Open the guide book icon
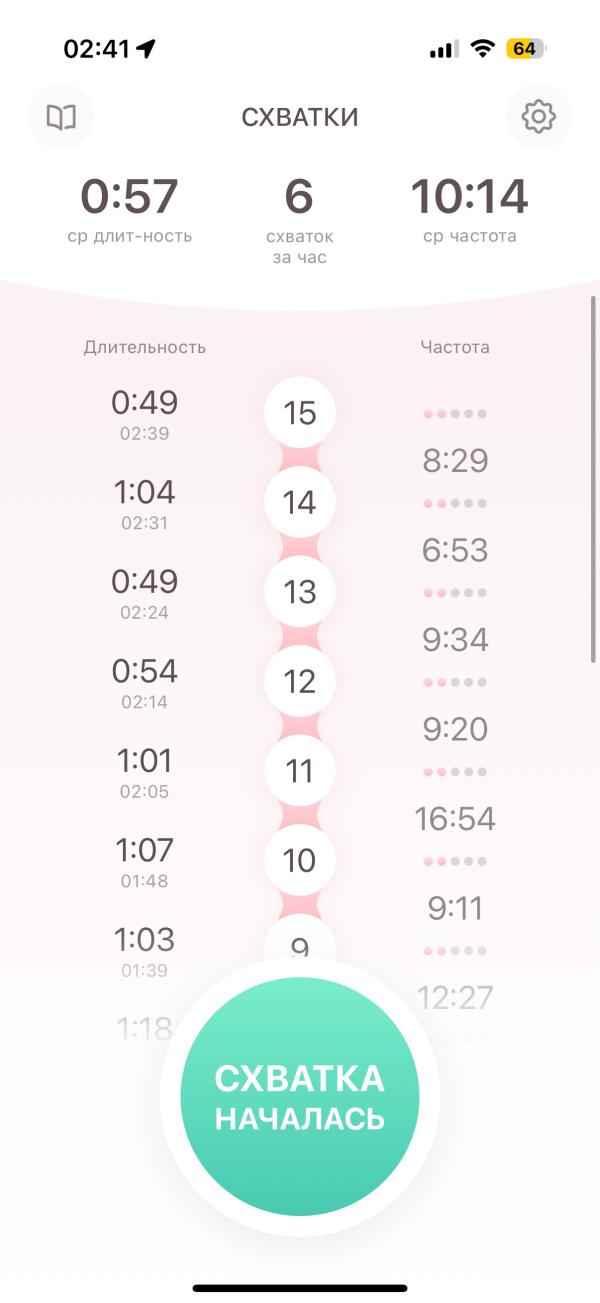 click(61, 117)
